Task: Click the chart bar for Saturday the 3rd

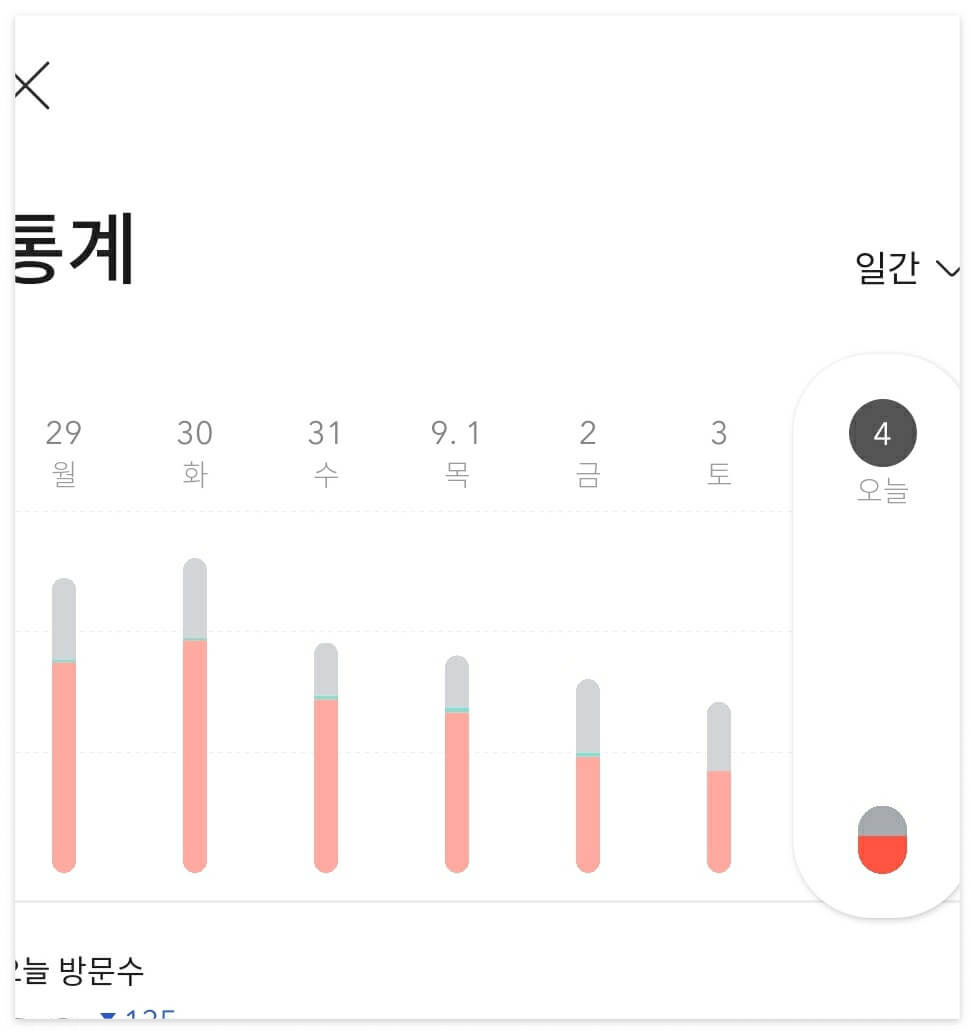Action: [x=718, y=790]
